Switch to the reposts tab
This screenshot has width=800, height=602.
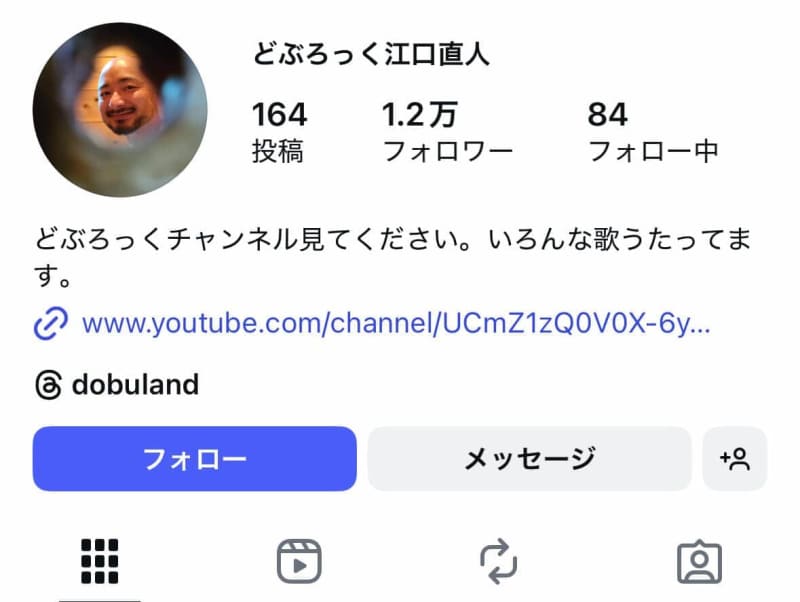(498, 561)
